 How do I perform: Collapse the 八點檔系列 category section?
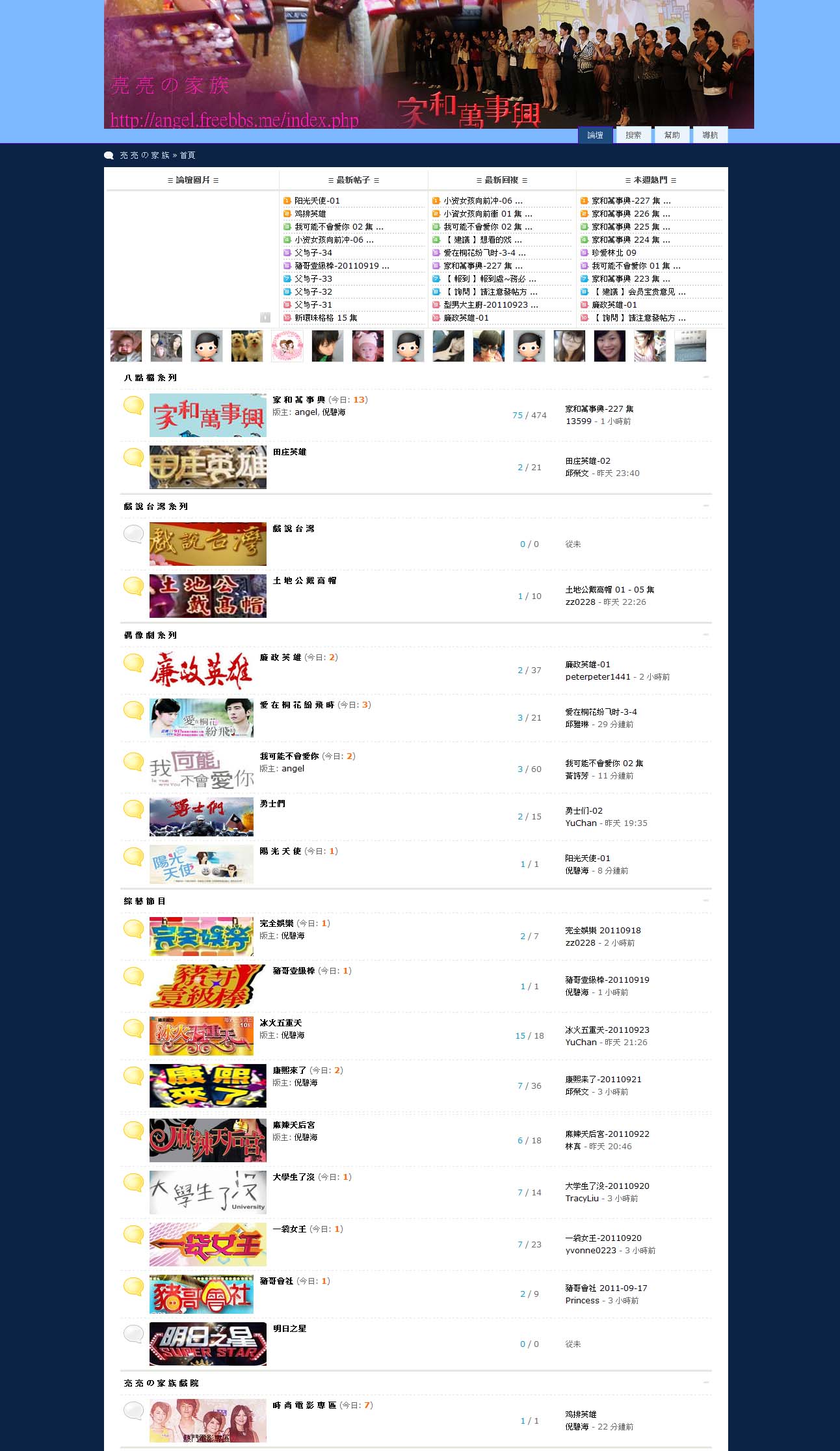[x=706, y=377]
